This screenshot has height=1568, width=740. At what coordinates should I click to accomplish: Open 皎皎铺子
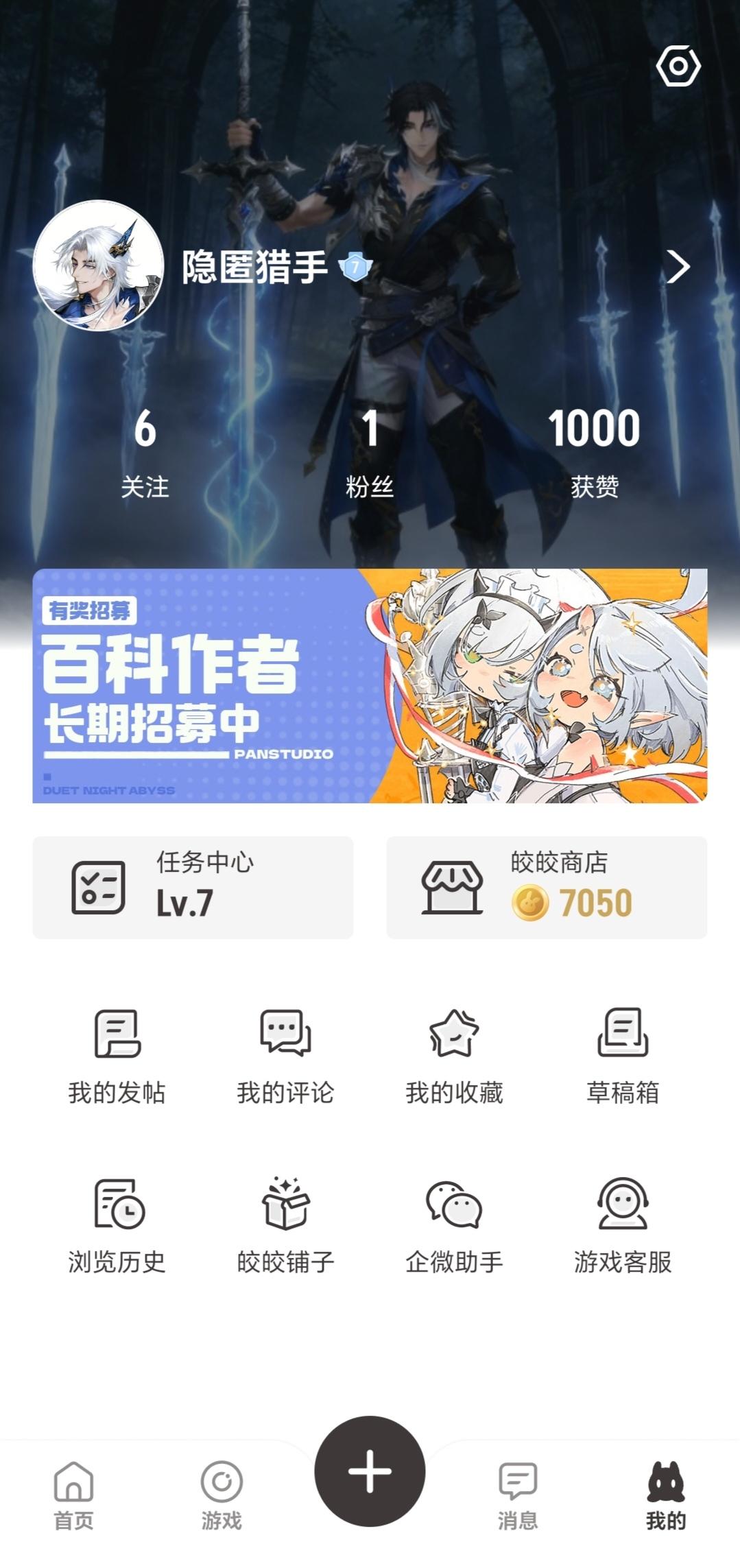(x=285, y=1225)
